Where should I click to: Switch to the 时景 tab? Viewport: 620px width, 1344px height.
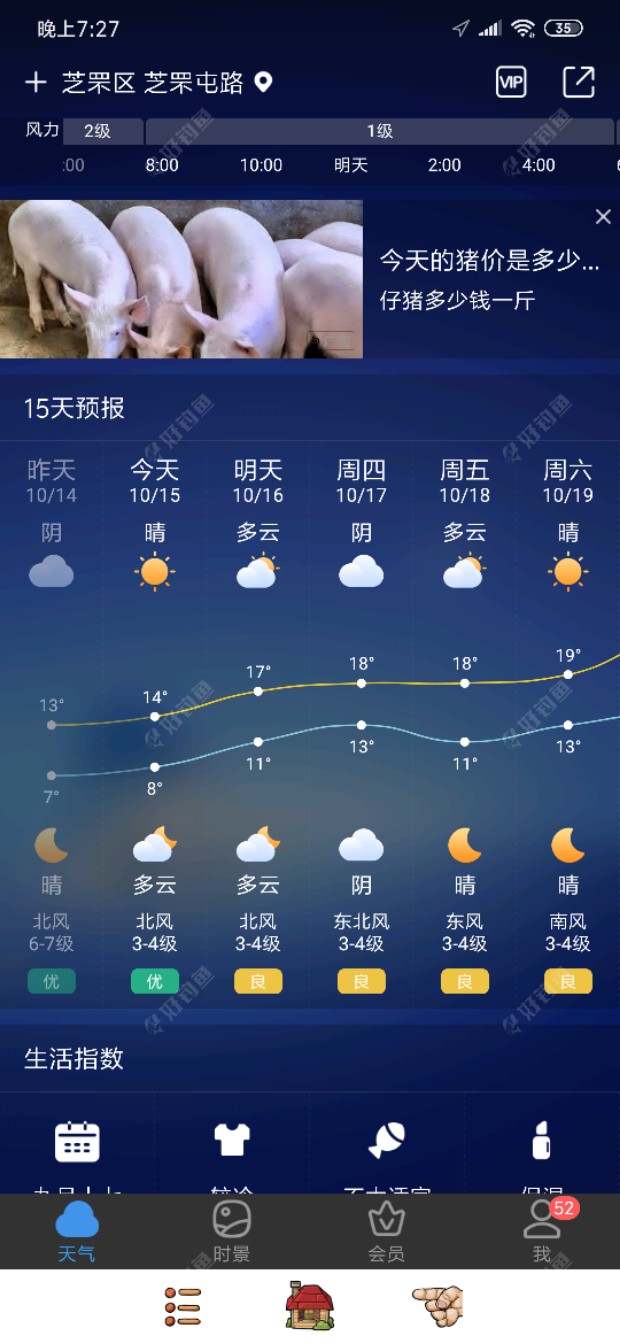(232, 1231)
